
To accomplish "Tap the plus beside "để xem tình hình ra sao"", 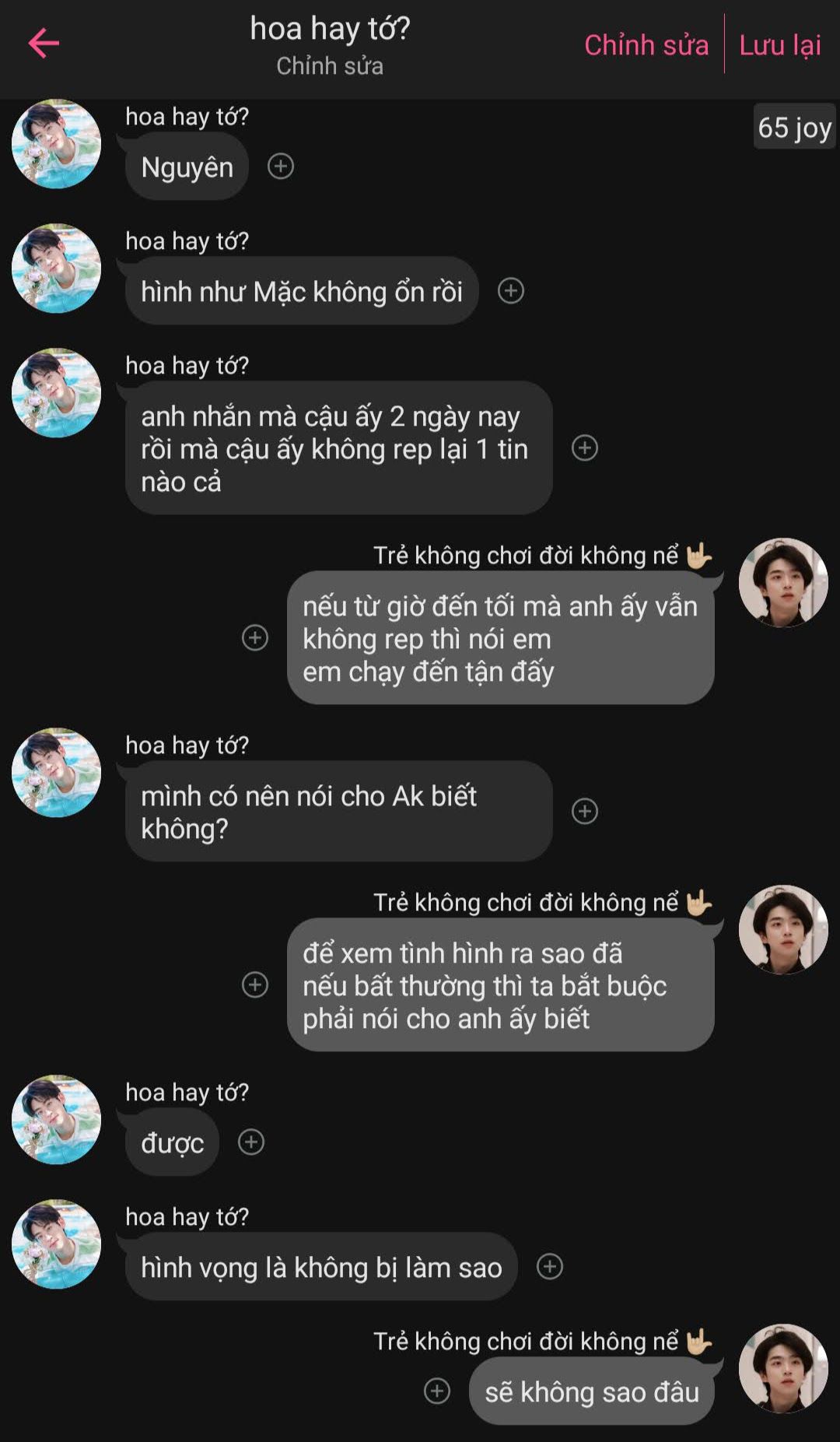I will 255,984.
